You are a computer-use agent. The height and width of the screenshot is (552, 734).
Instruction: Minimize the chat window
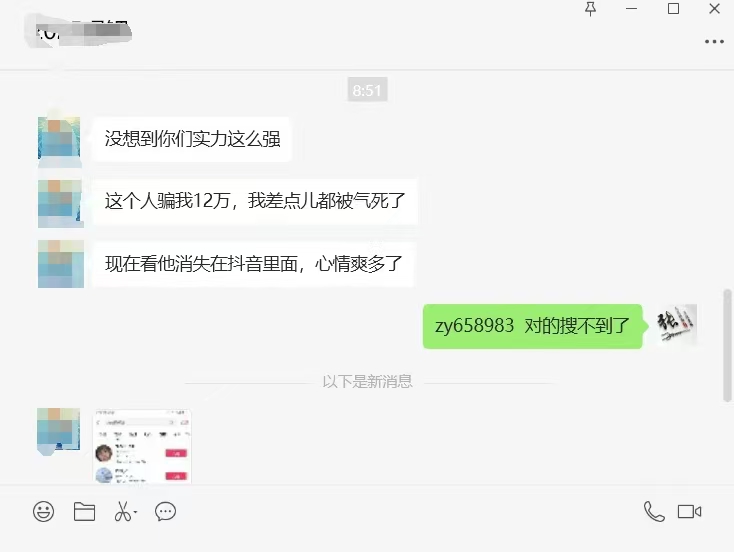pos(632,9)
